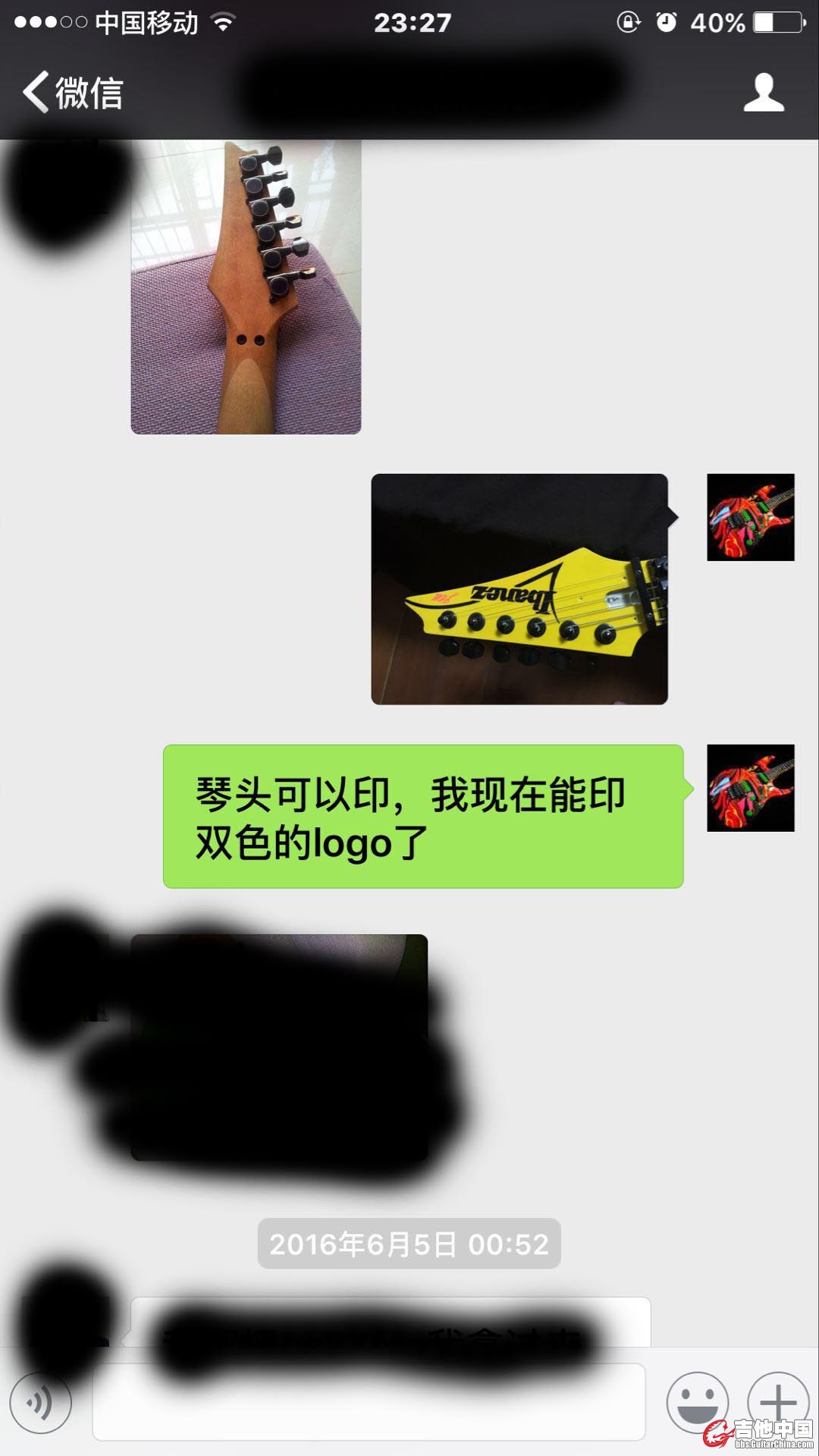View the guitar neck back photo

point(246,288)
